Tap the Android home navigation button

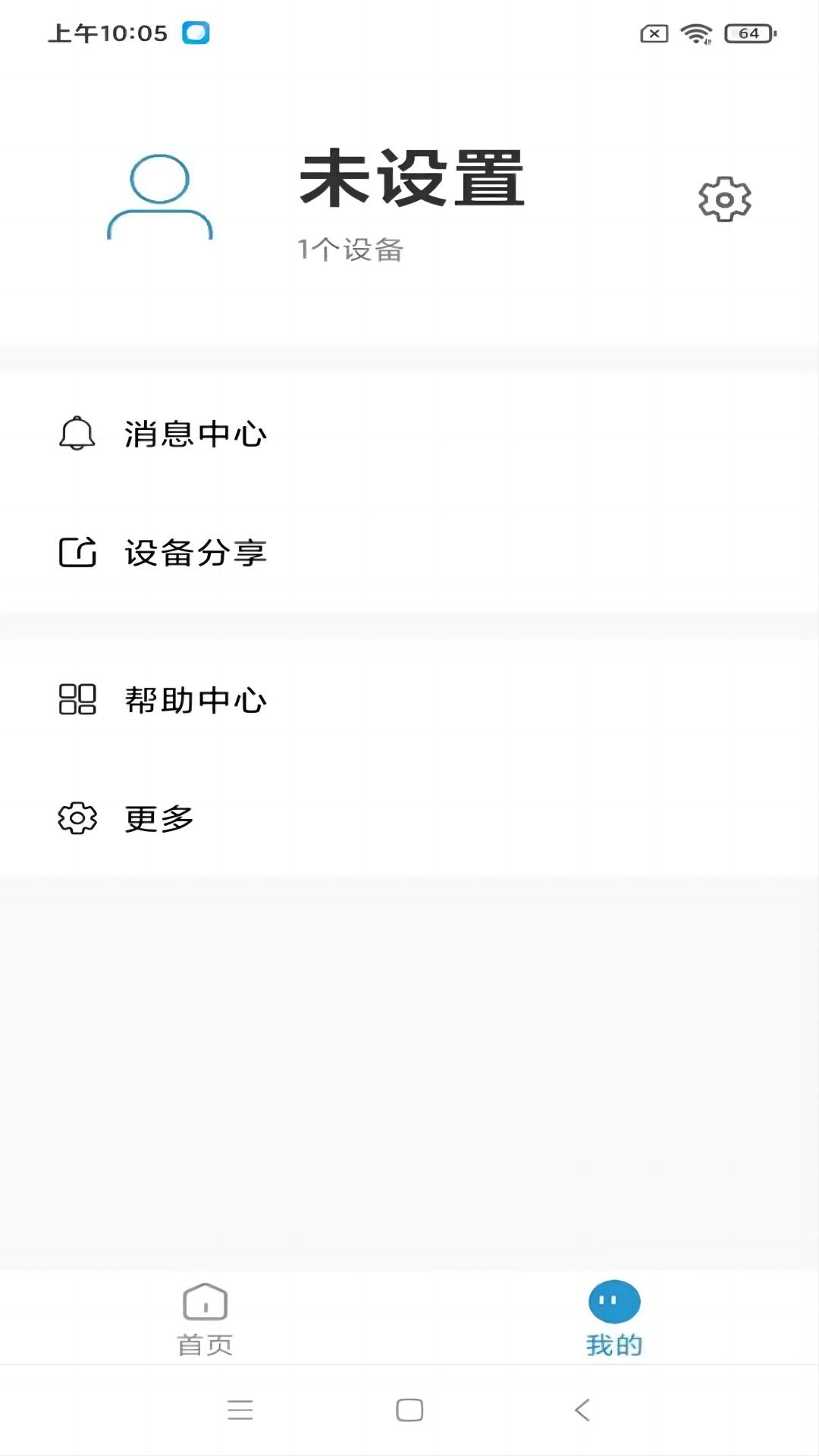click(x=409, y=1411)
